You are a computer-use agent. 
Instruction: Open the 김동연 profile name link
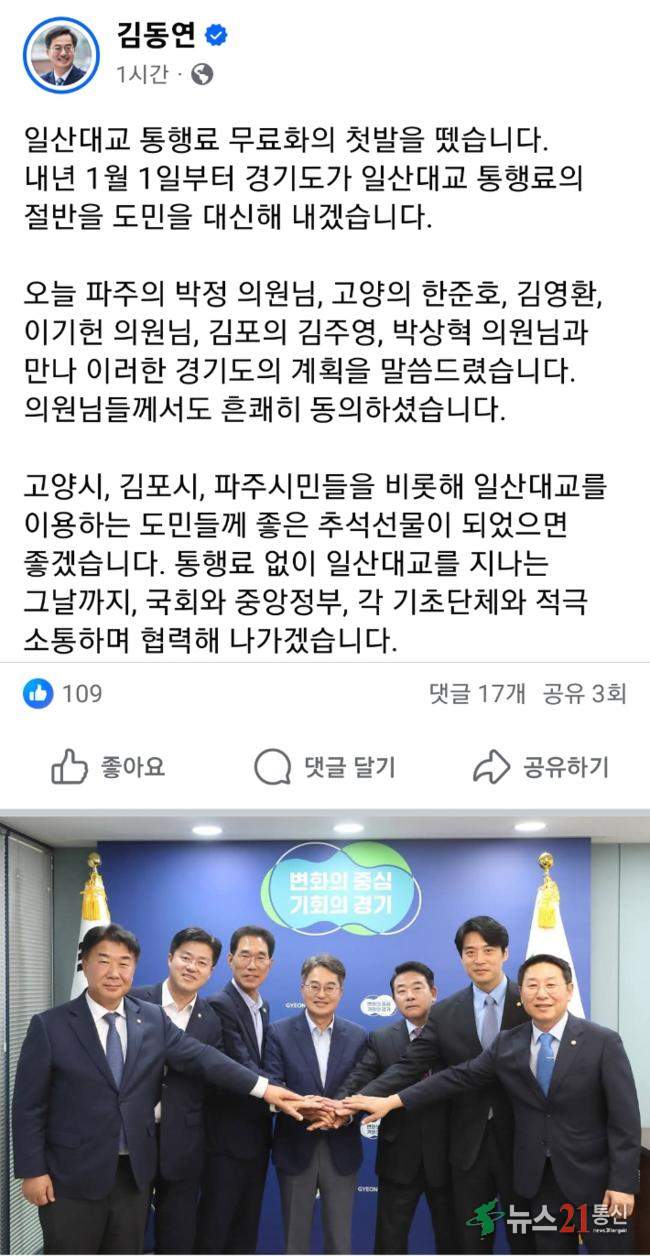157,37
